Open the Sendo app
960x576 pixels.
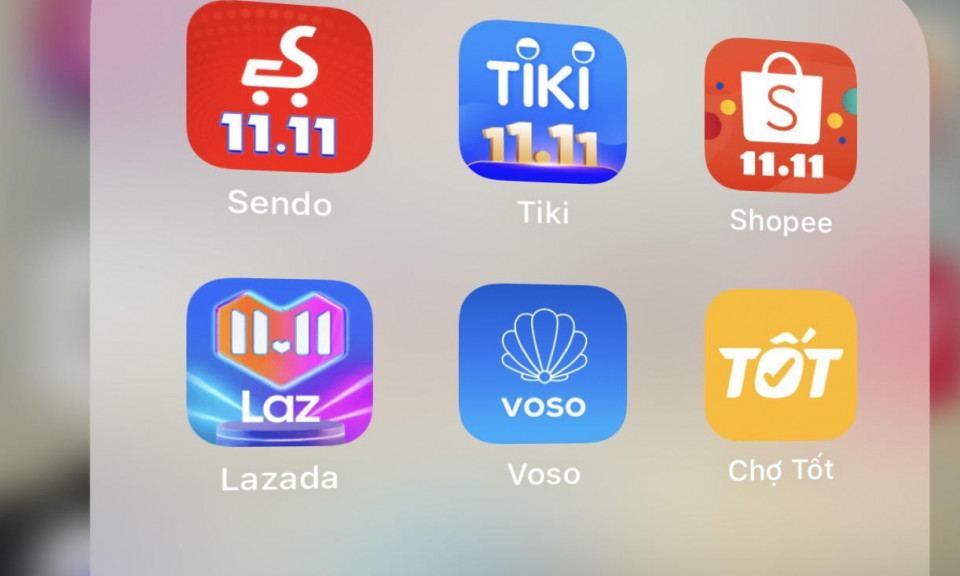pos(279,88)
